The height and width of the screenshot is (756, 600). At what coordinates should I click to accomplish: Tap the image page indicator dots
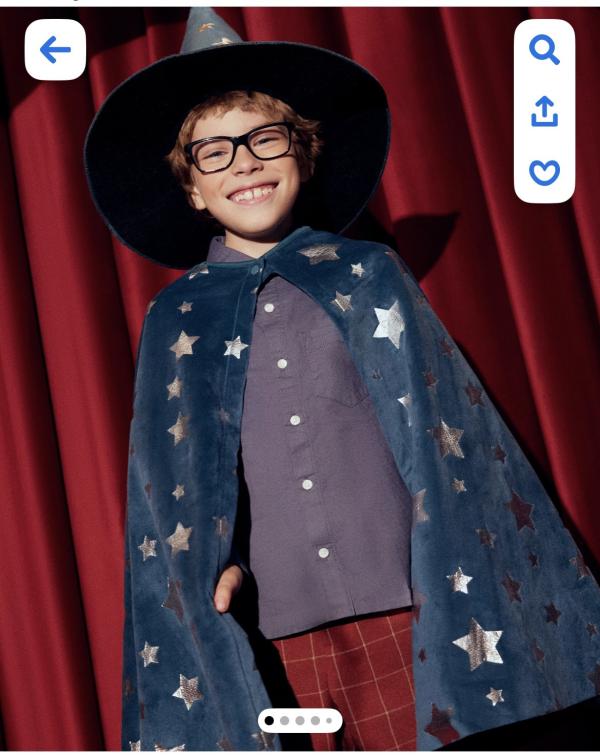(300, 720)
